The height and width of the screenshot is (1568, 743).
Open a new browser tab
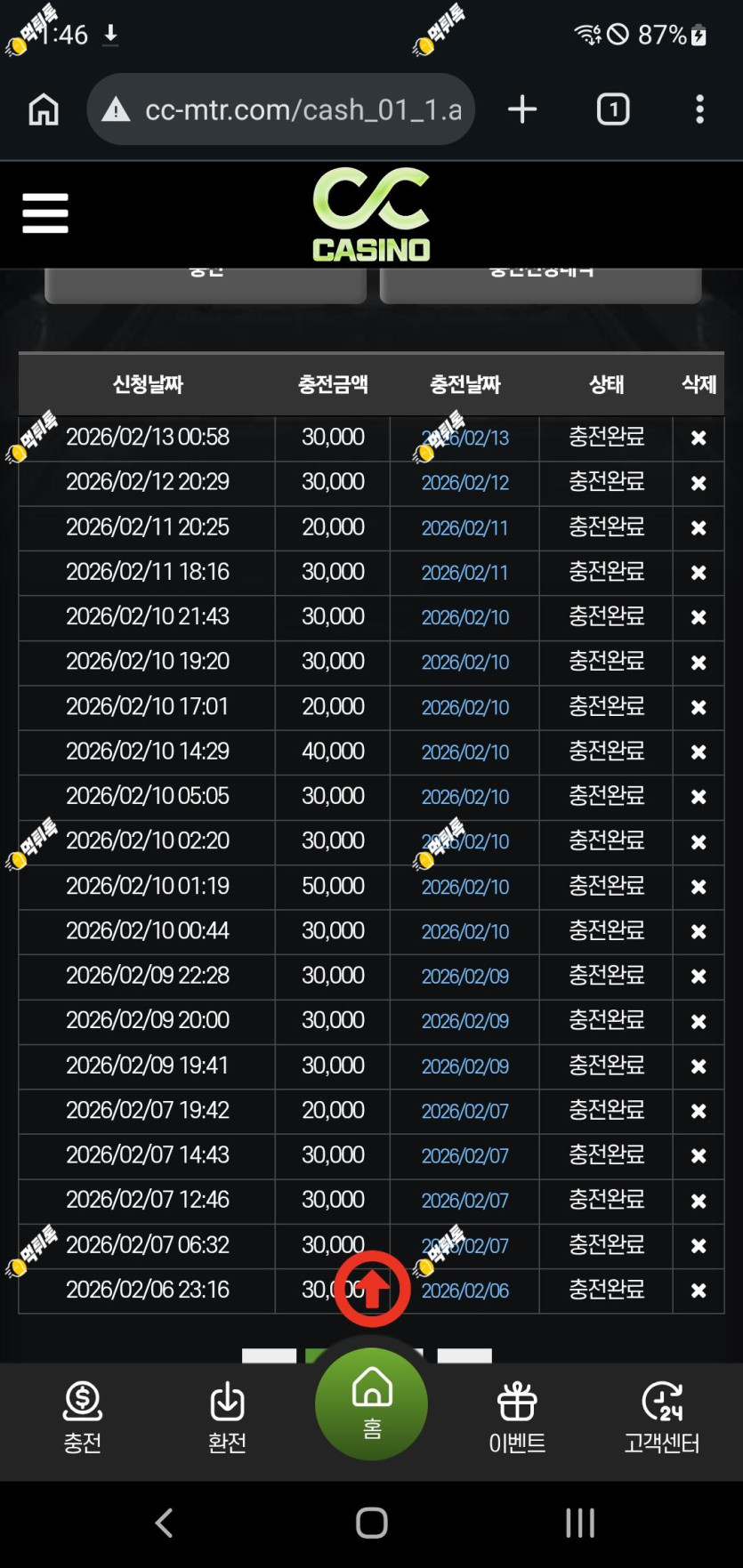(x=522, y=109)
